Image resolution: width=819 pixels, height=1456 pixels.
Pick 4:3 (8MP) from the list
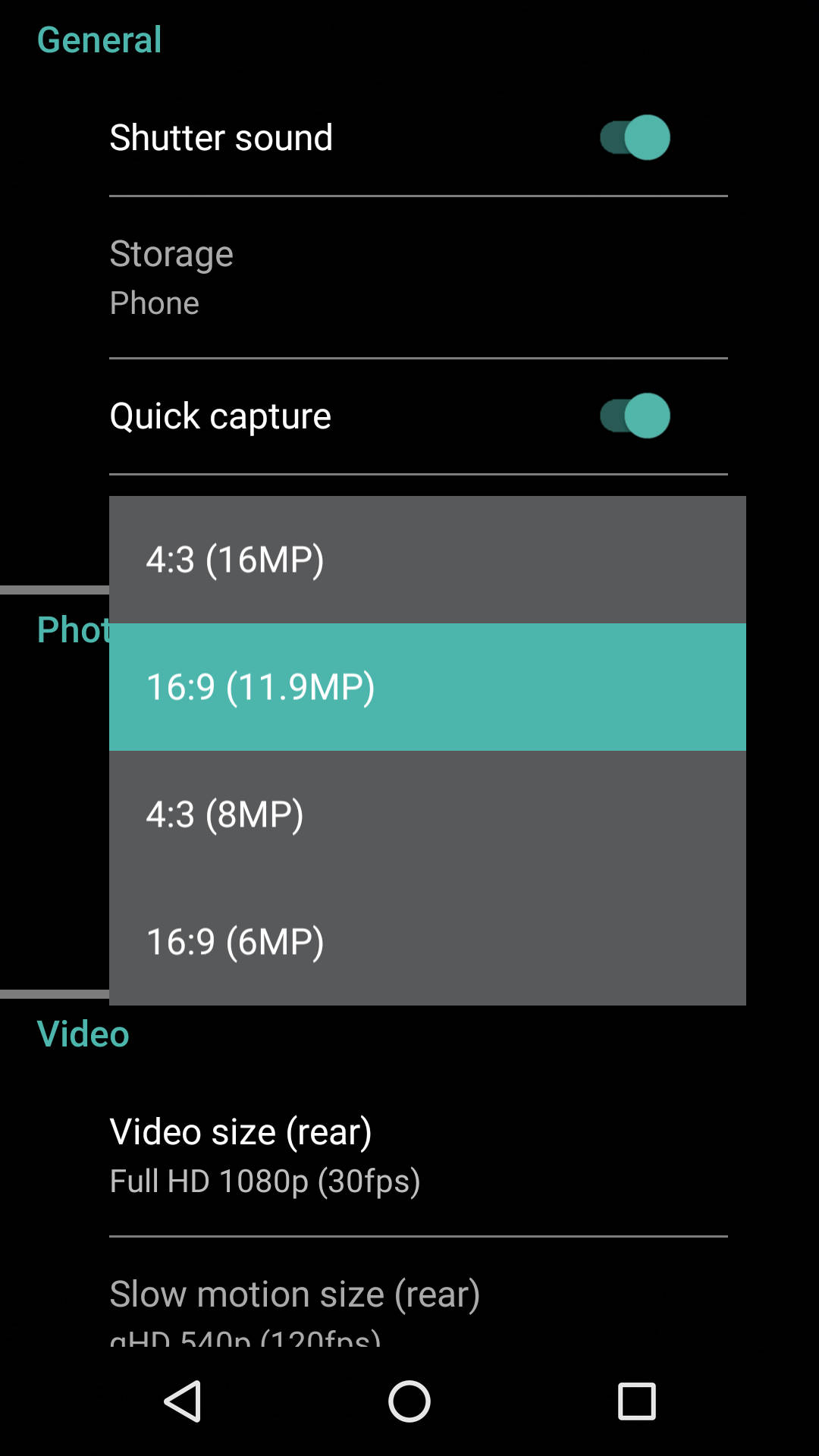point(428,814)
